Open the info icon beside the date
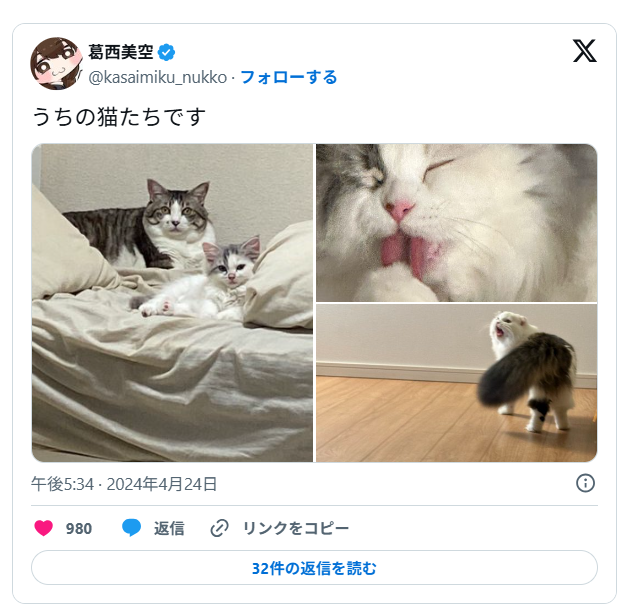This screenshot has width=631, height=609. tap(586, 483)
